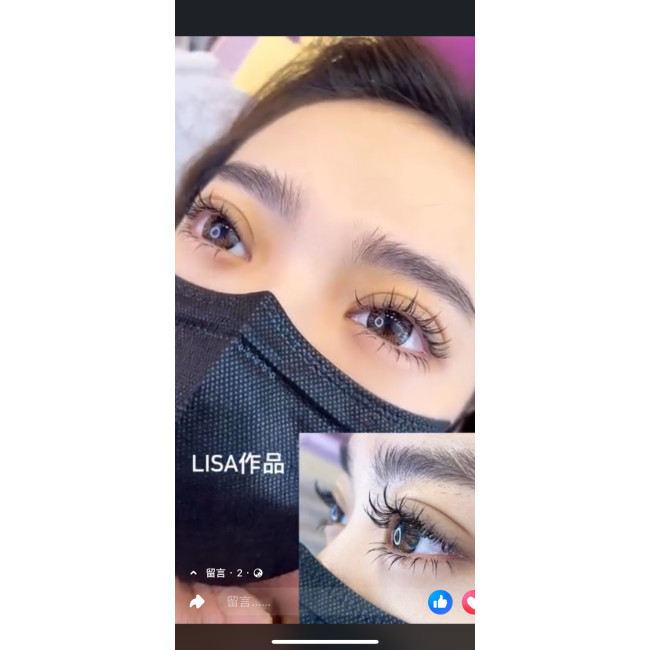Viewport: 650px width, 650px height.
Task: Share this video with the arrow icon
Action: 197,601
